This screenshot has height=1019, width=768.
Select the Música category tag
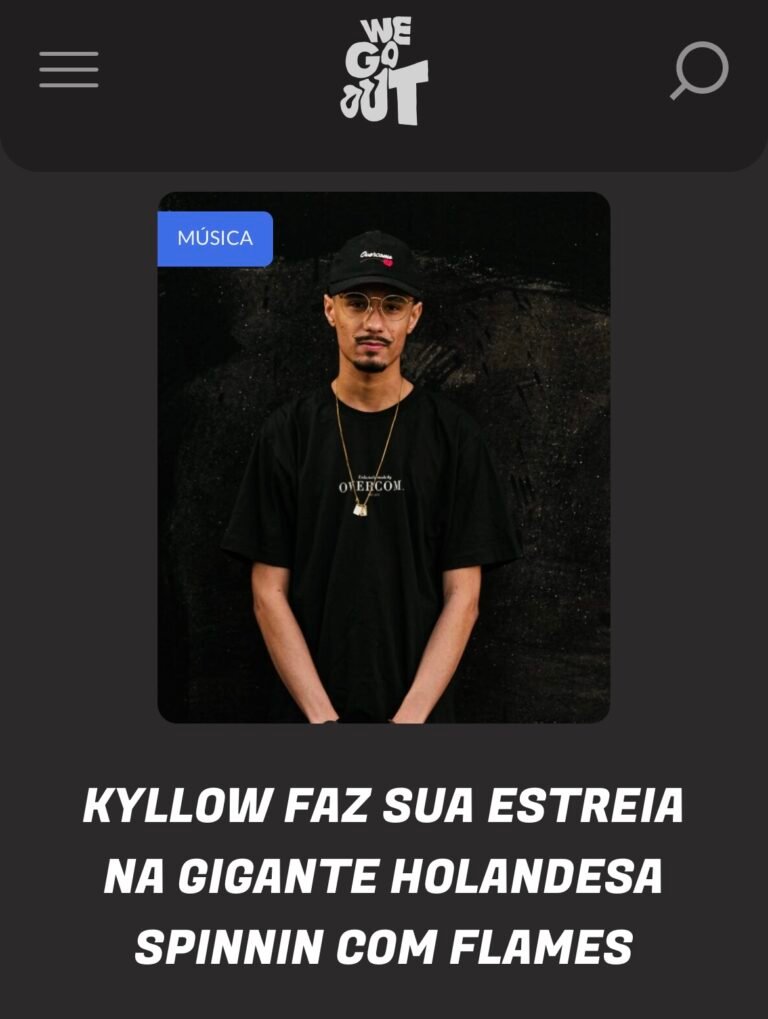pyautogui.click(x=215, y=239)
